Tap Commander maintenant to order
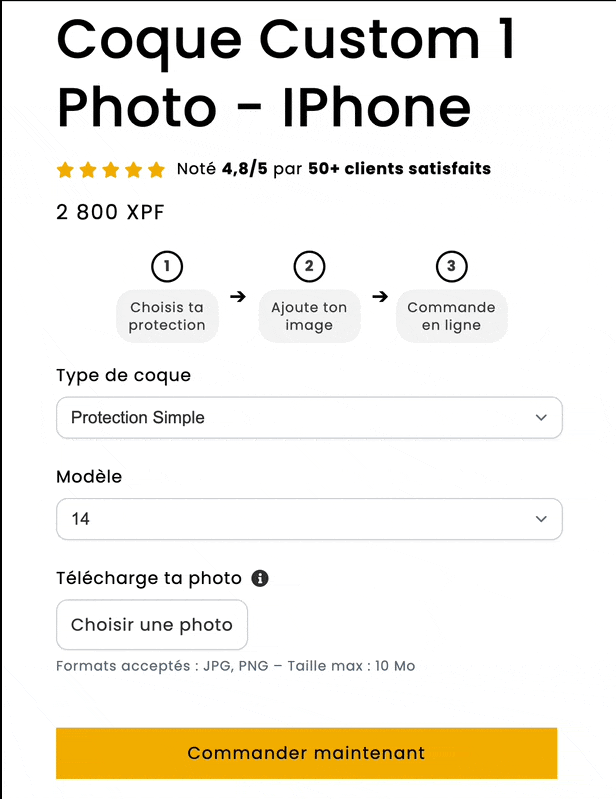Viewport: 616px width, 799px height. tap(306, 753)
